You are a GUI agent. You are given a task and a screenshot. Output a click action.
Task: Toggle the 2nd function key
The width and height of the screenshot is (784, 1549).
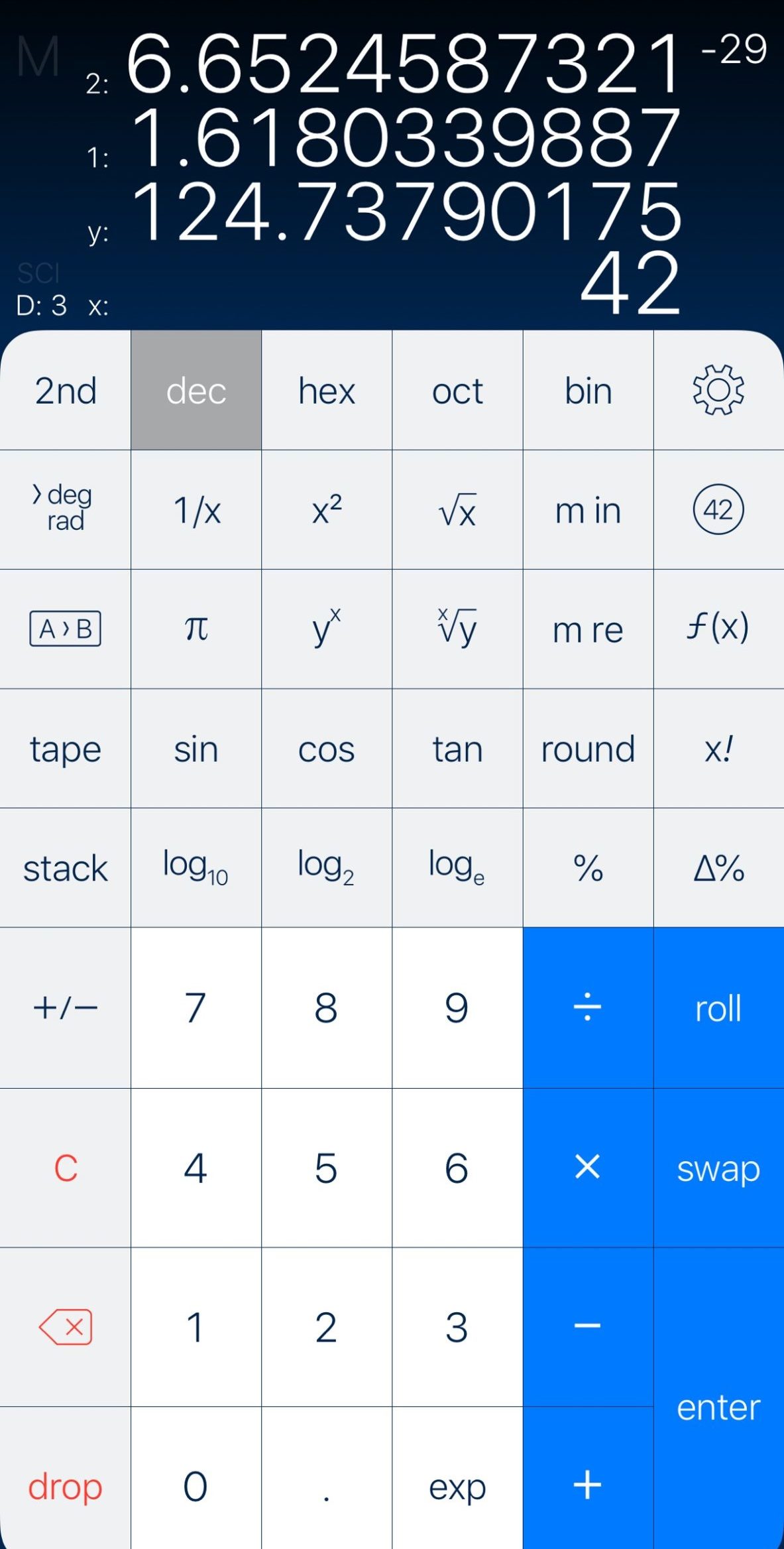click(x=65, y=390)
